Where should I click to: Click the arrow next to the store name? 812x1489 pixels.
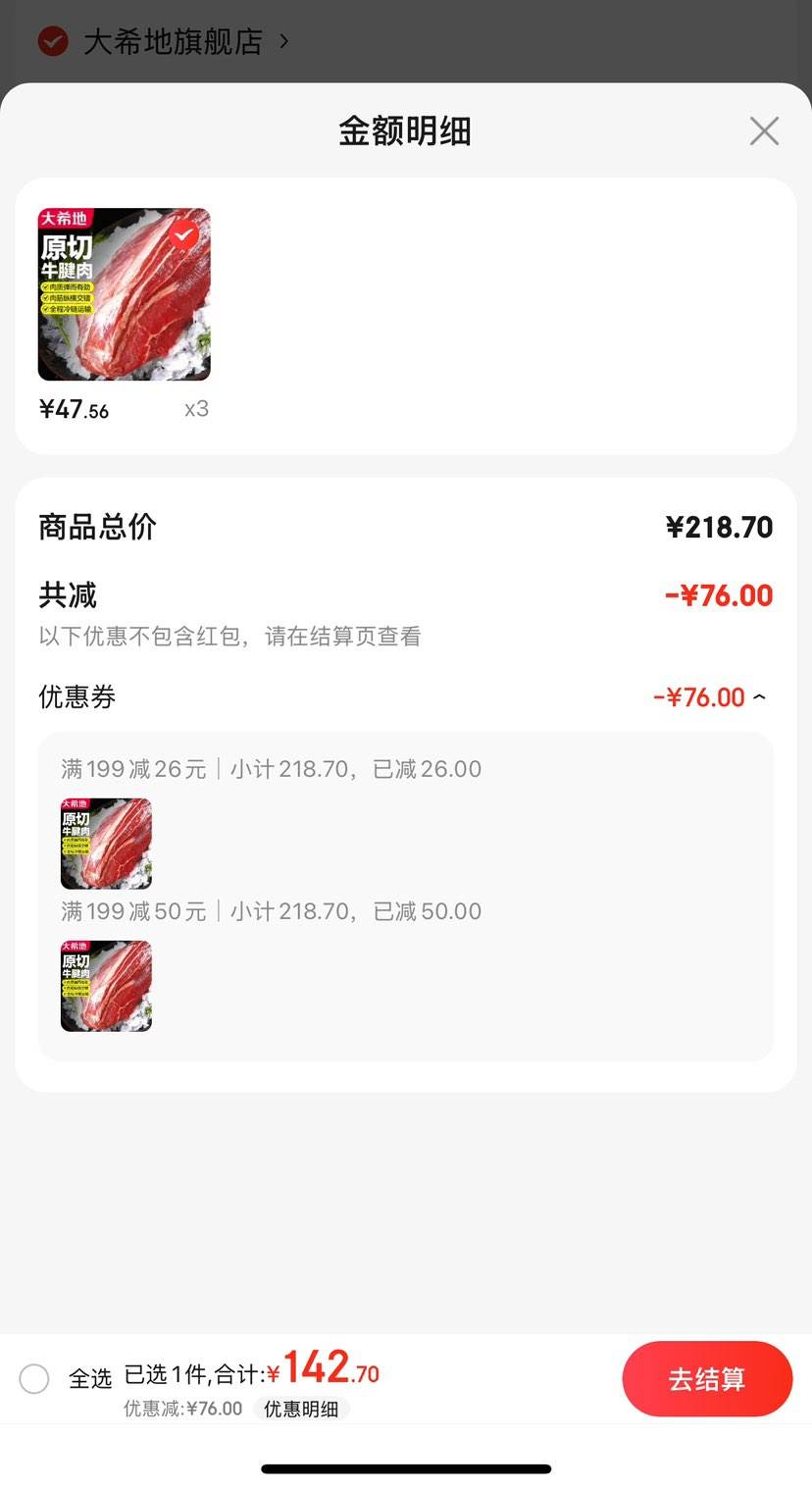(x=284, y=42)
